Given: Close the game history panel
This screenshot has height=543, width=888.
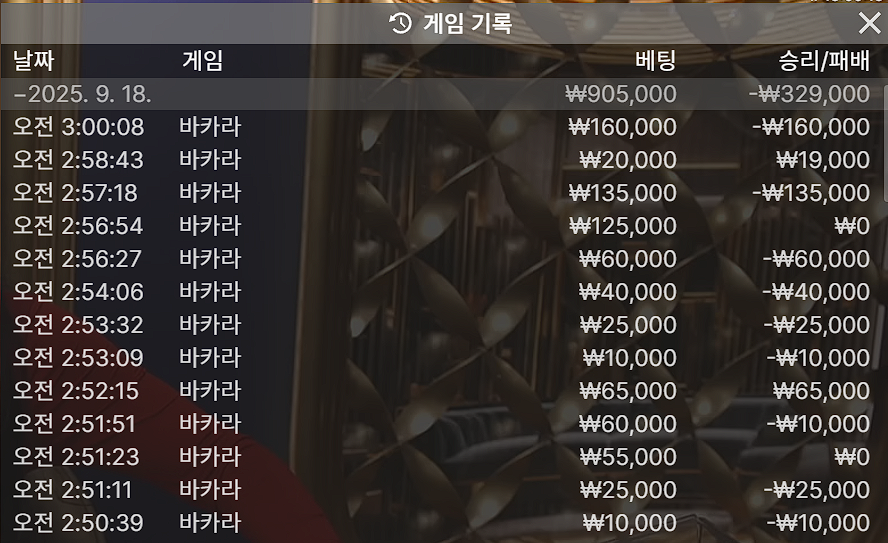Looking at the screenshot, I should point(868,24).
